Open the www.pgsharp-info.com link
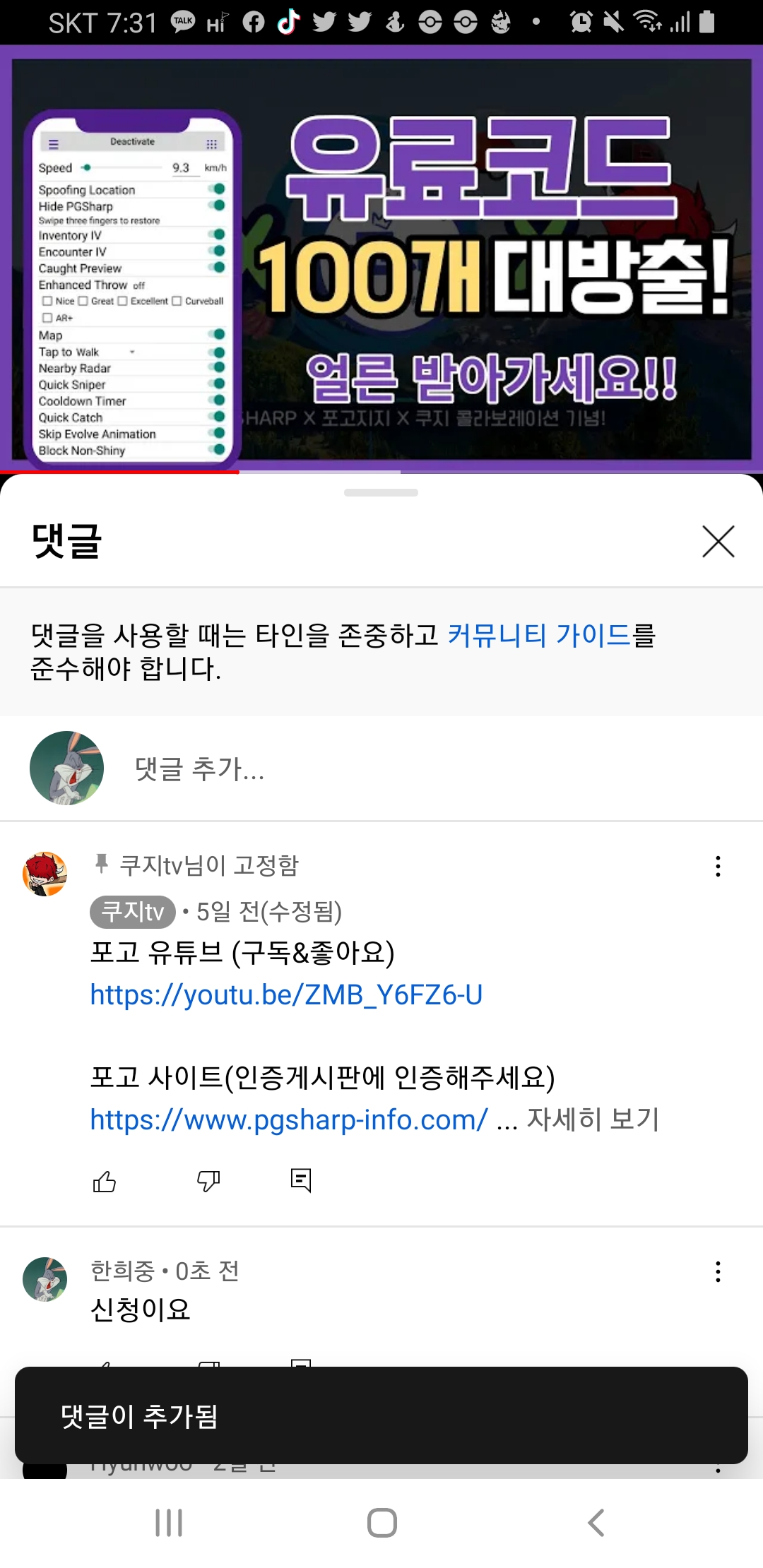 click(x=288, y=1119)
